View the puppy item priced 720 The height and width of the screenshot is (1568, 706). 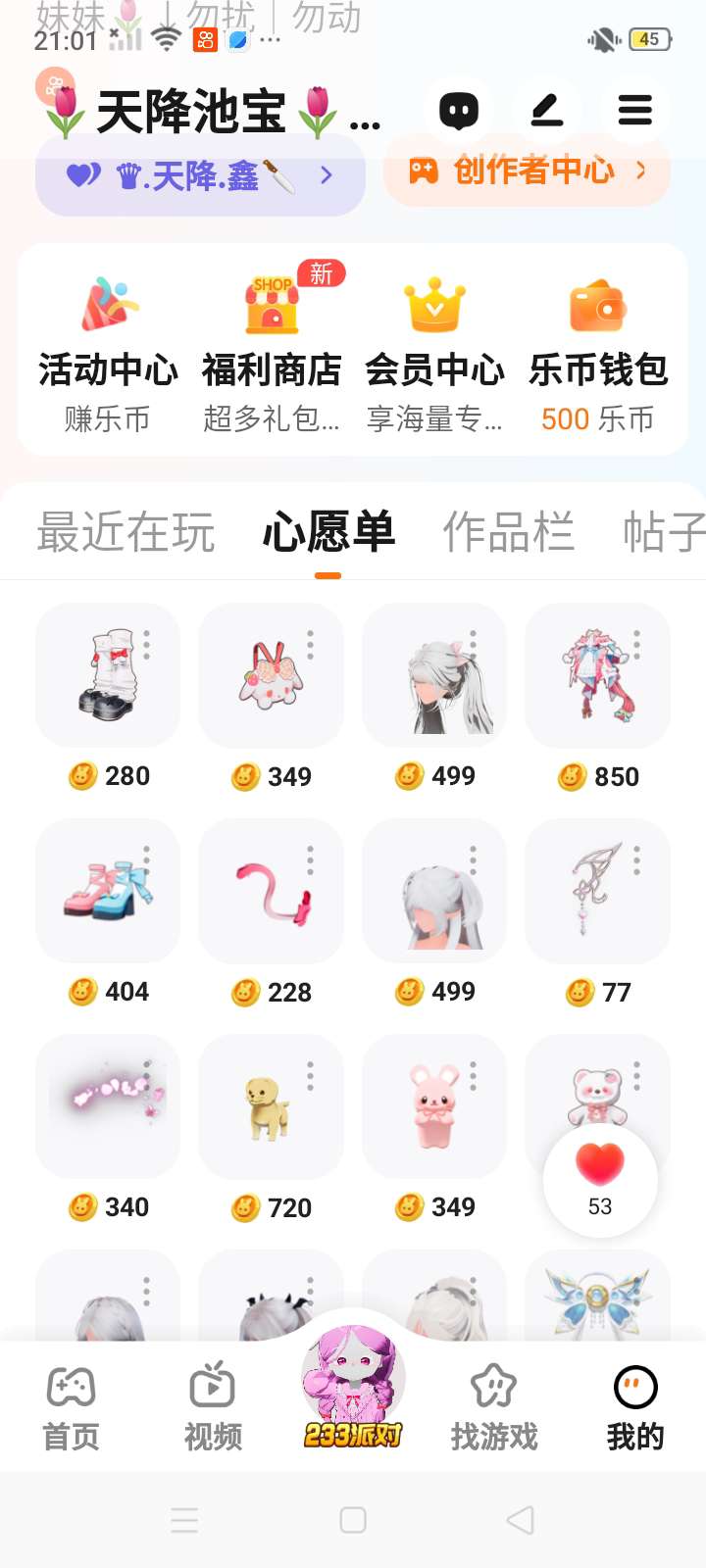[x=269, y=1105]
